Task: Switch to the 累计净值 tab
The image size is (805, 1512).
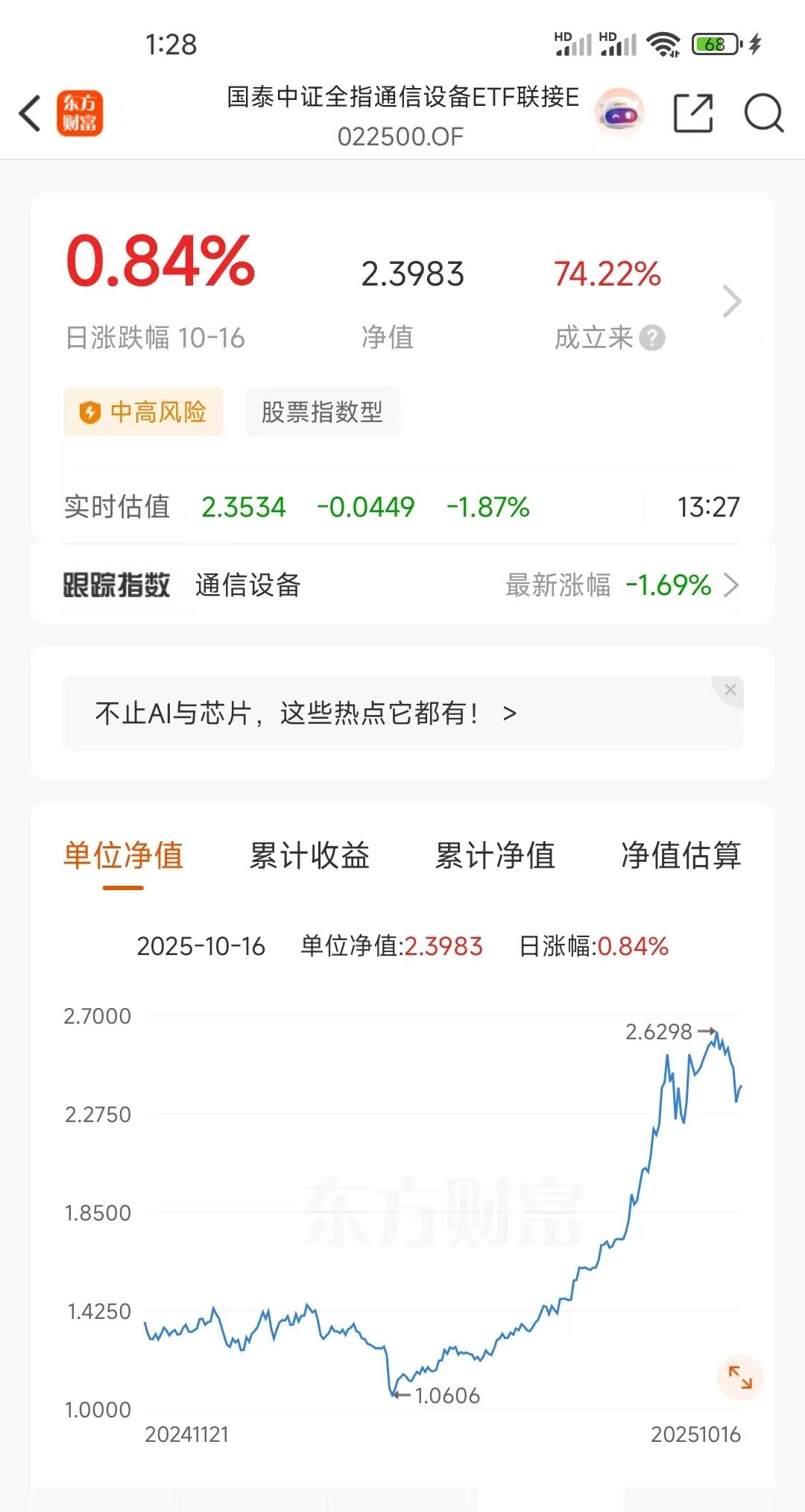Action: [x=494, y=857]
